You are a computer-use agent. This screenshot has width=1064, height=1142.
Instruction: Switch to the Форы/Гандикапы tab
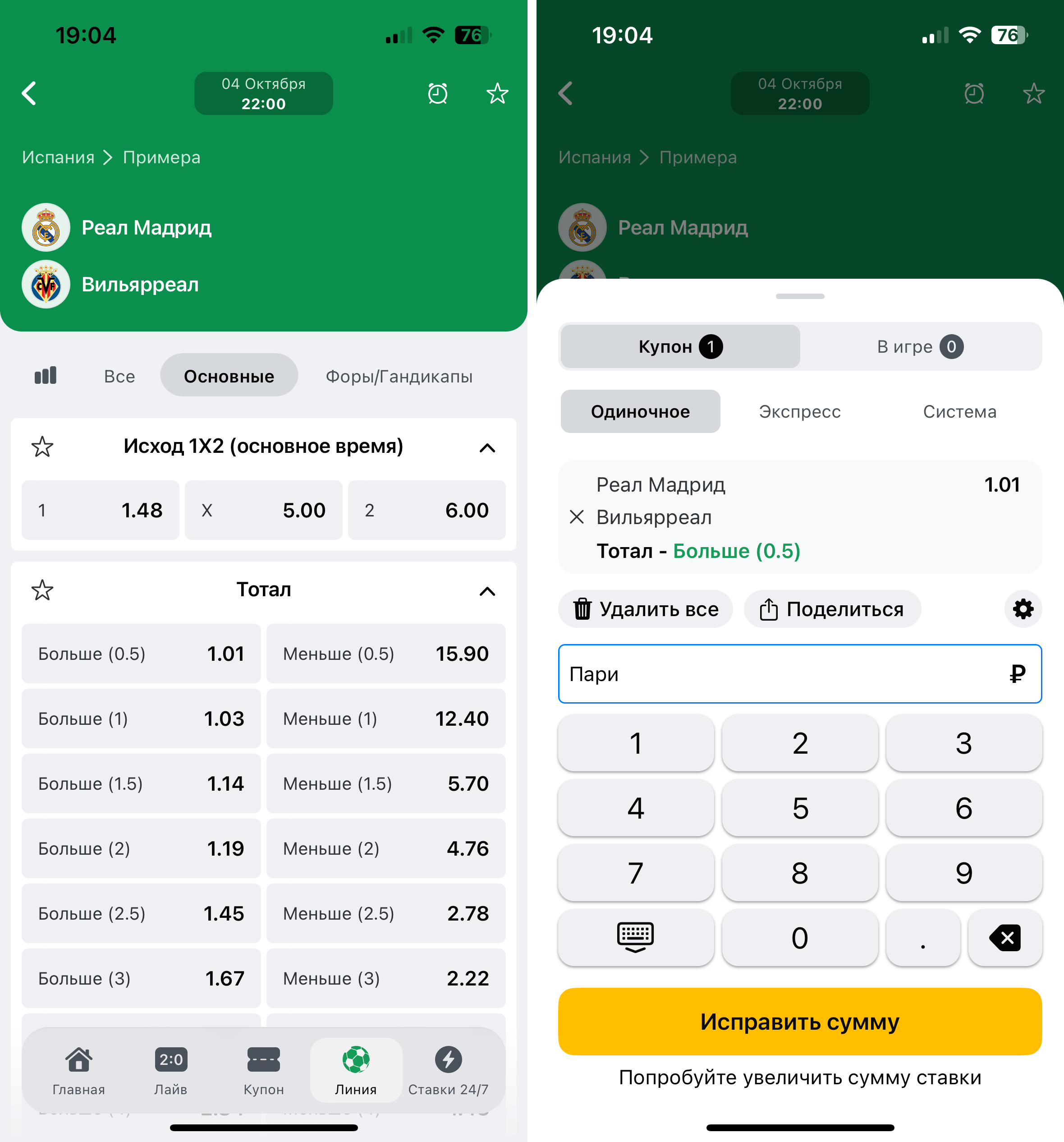[x=399, y=376]
